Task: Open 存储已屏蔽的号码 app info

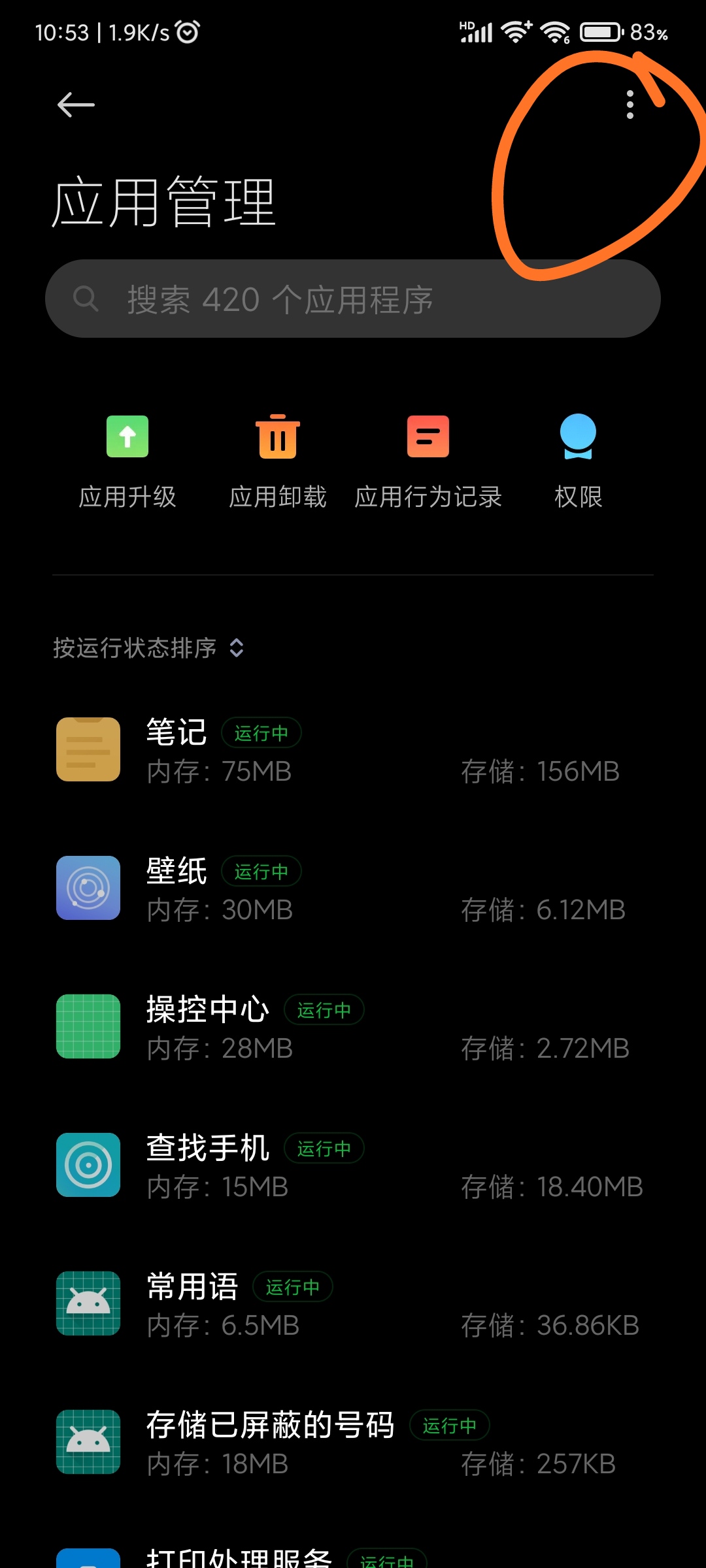Action: pos(353,1443)
